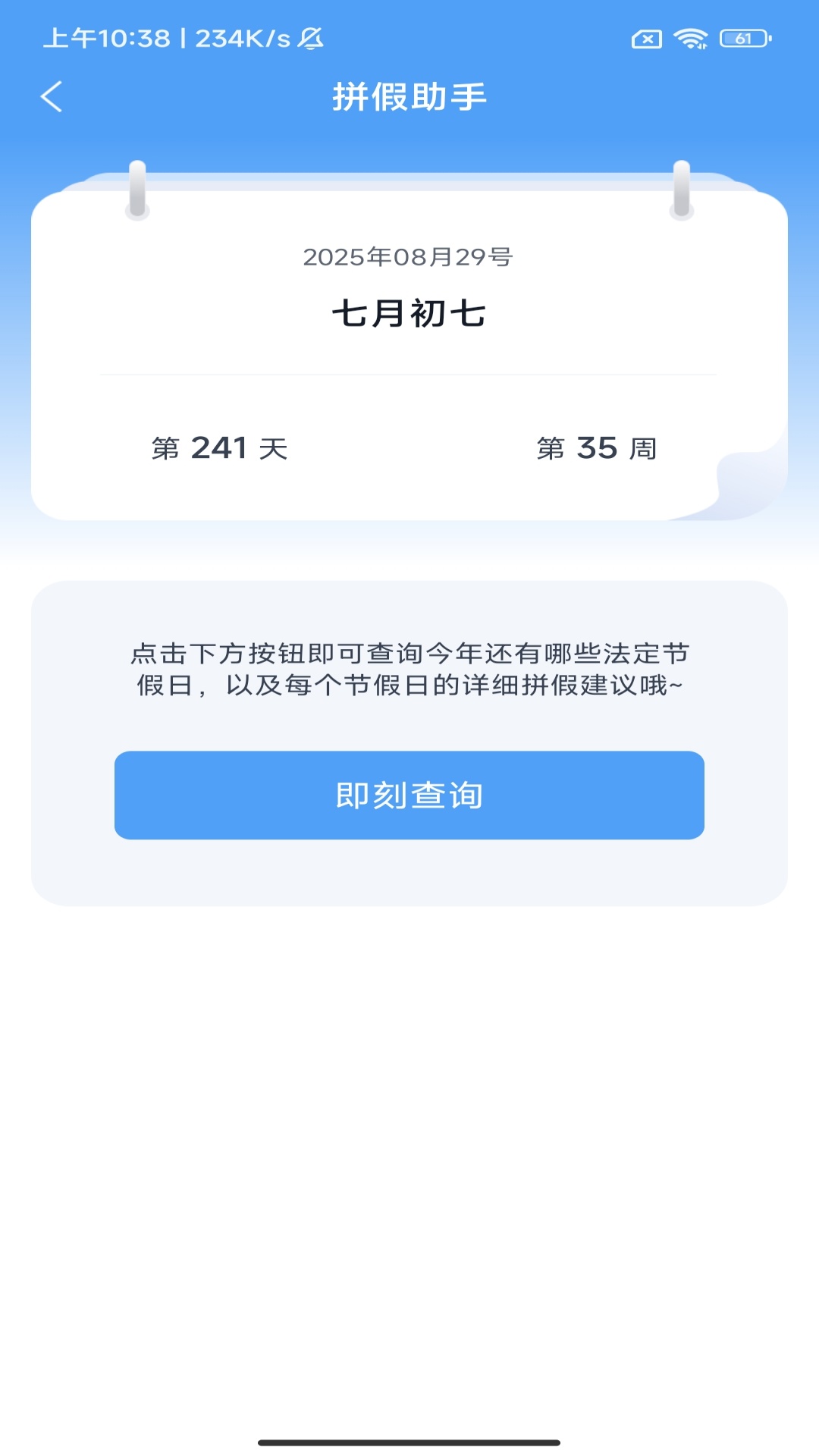The width and height of the screenshot is (819, 1456).
Task: Tap the right calendar pin icon
Action: (x=681, y=188)
